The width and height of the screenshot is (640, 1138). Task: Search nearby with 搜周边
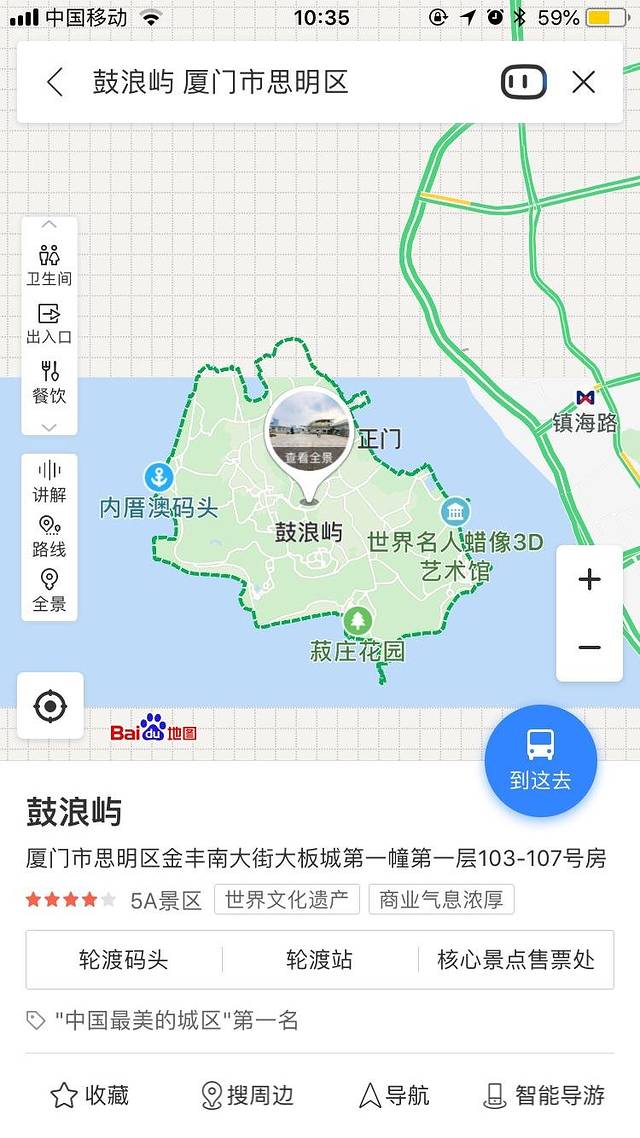click(247, 1095)
